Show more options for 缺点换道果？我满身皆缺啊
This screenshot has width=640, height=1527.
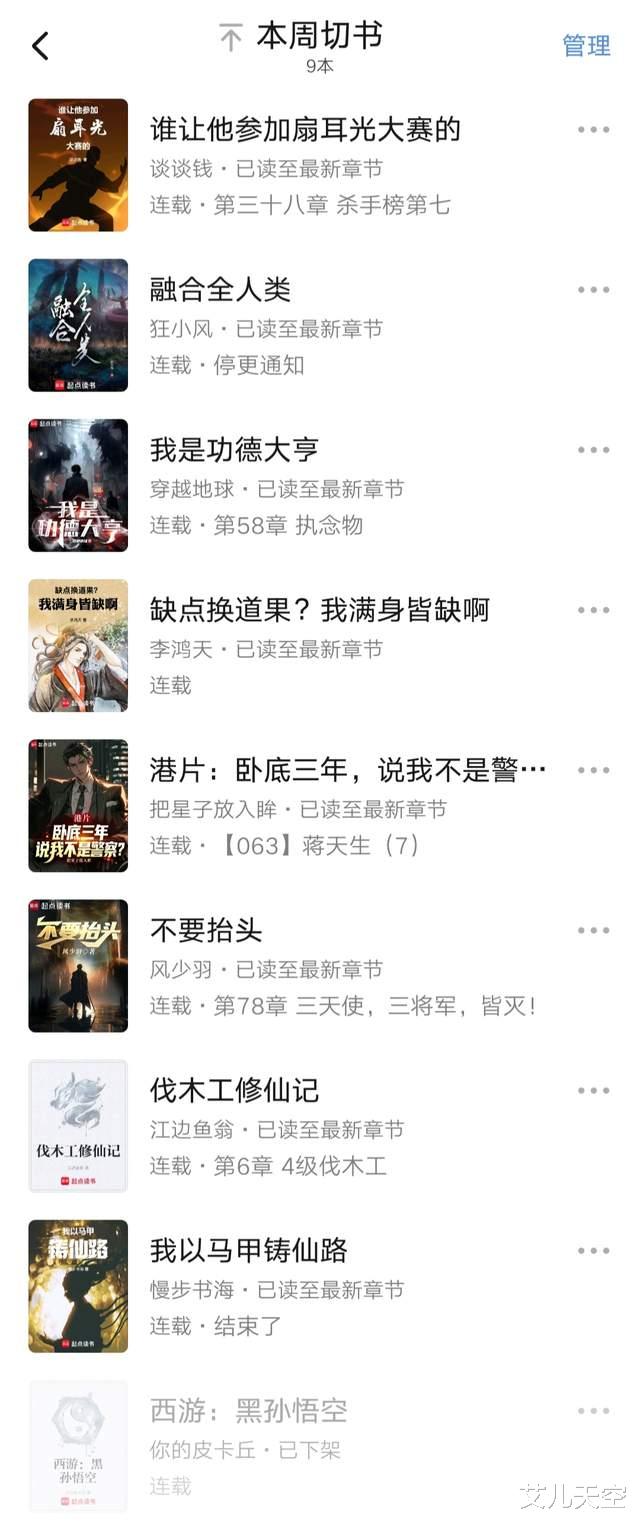coord(593,610)
